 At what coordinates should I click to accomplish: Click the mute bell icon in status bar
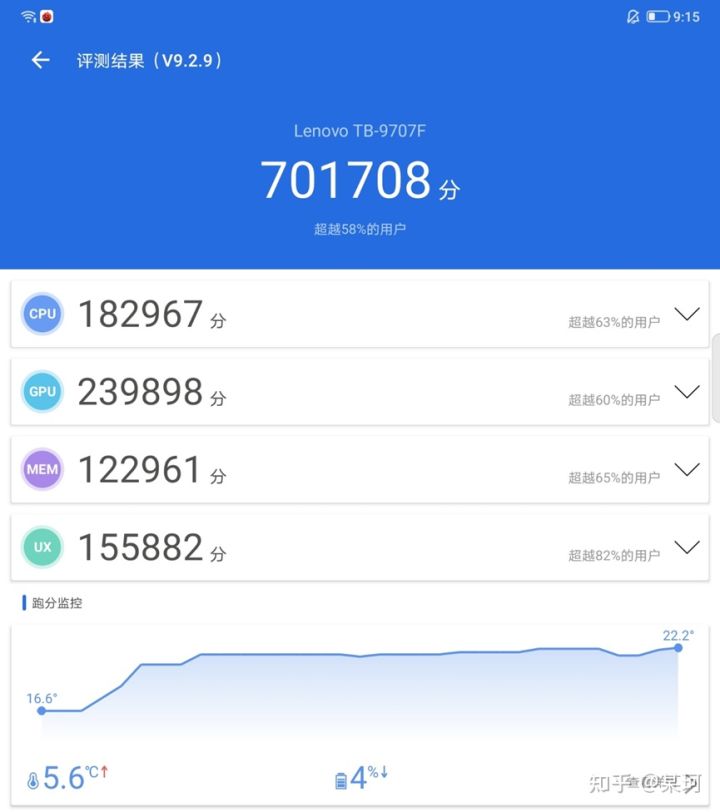coord(635,16)
